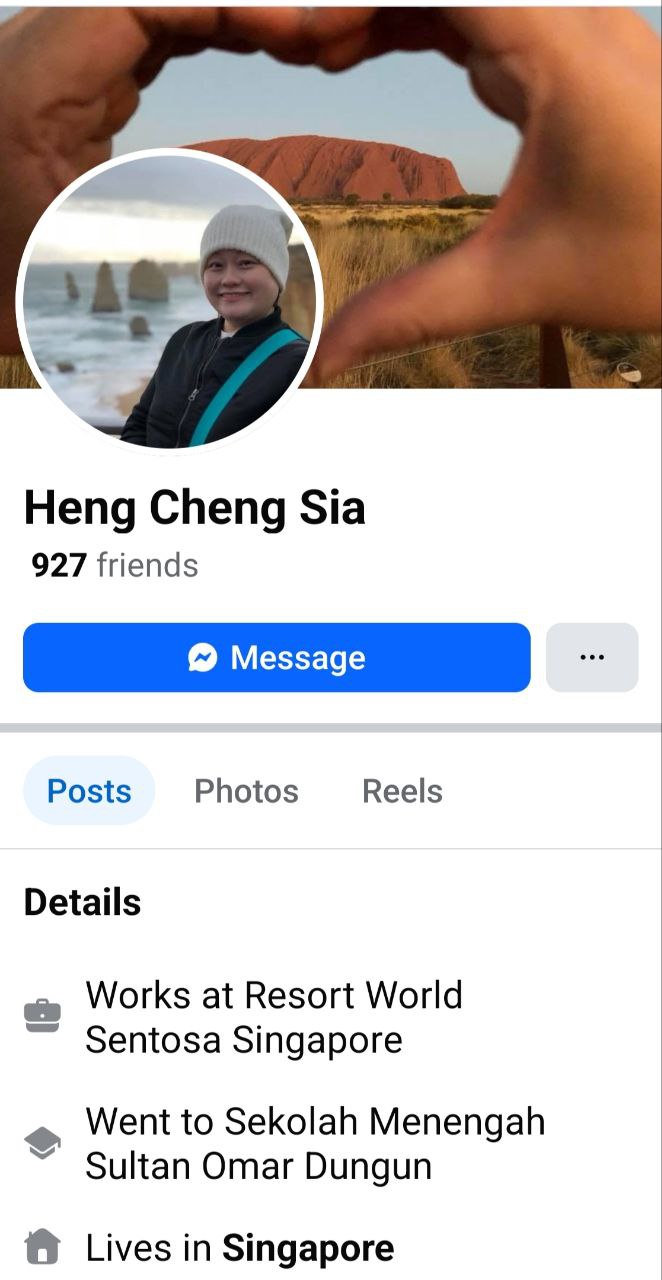View the circular profile picture

168,302
